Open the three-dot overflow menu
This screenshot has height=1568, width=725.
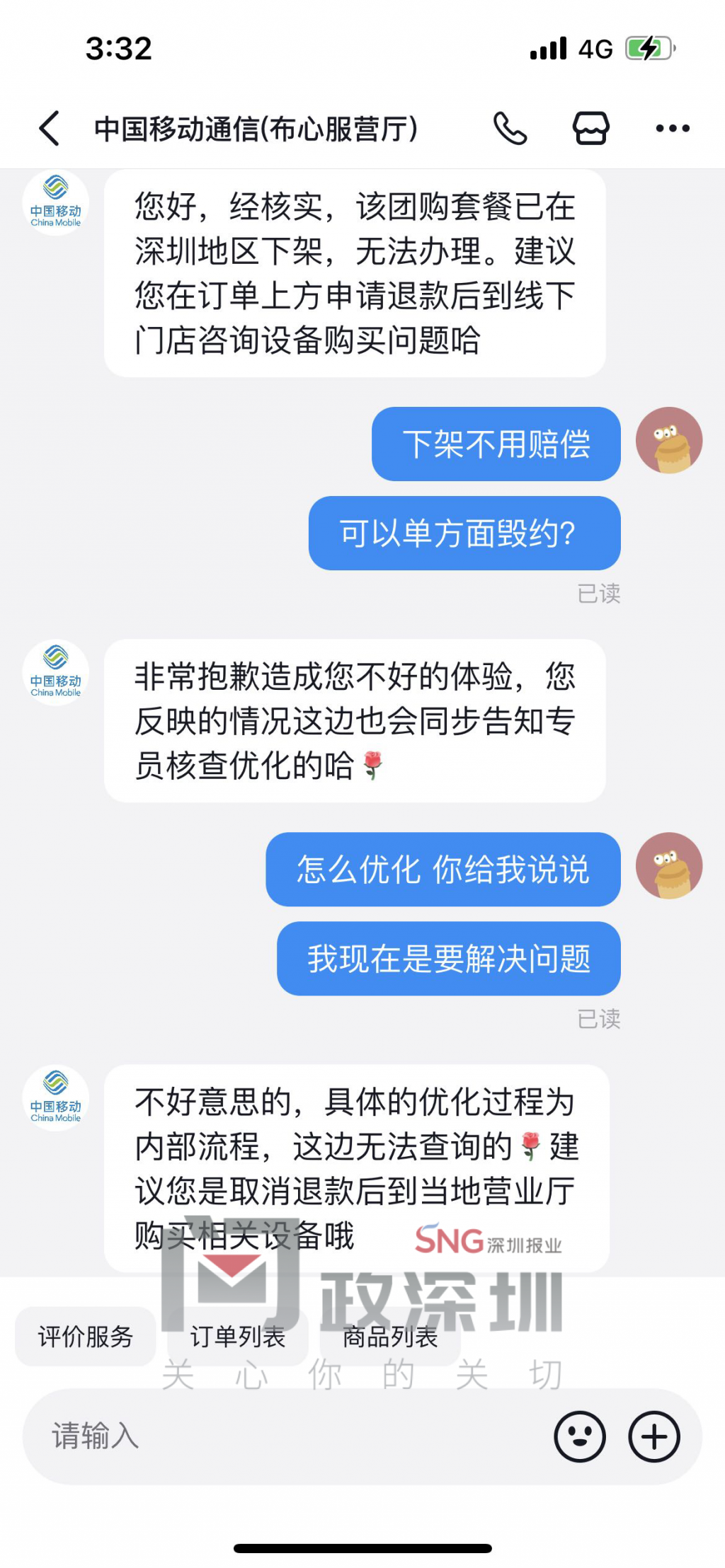(672, 129)
